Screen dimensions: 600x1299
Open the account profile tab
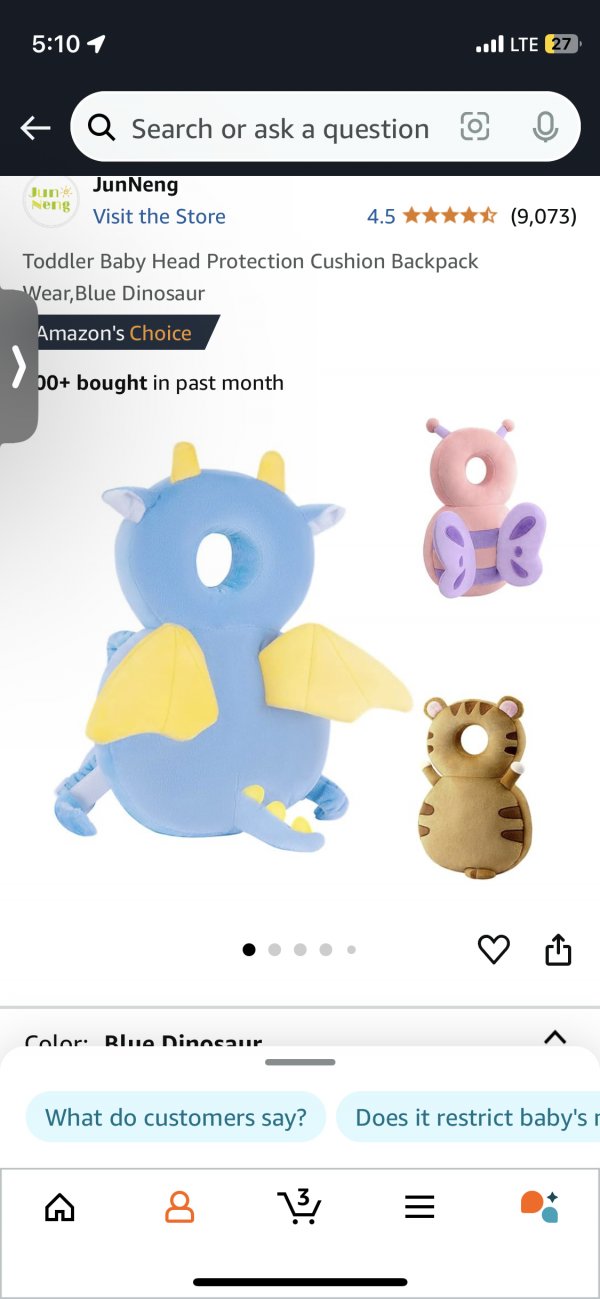point(179,1207)
